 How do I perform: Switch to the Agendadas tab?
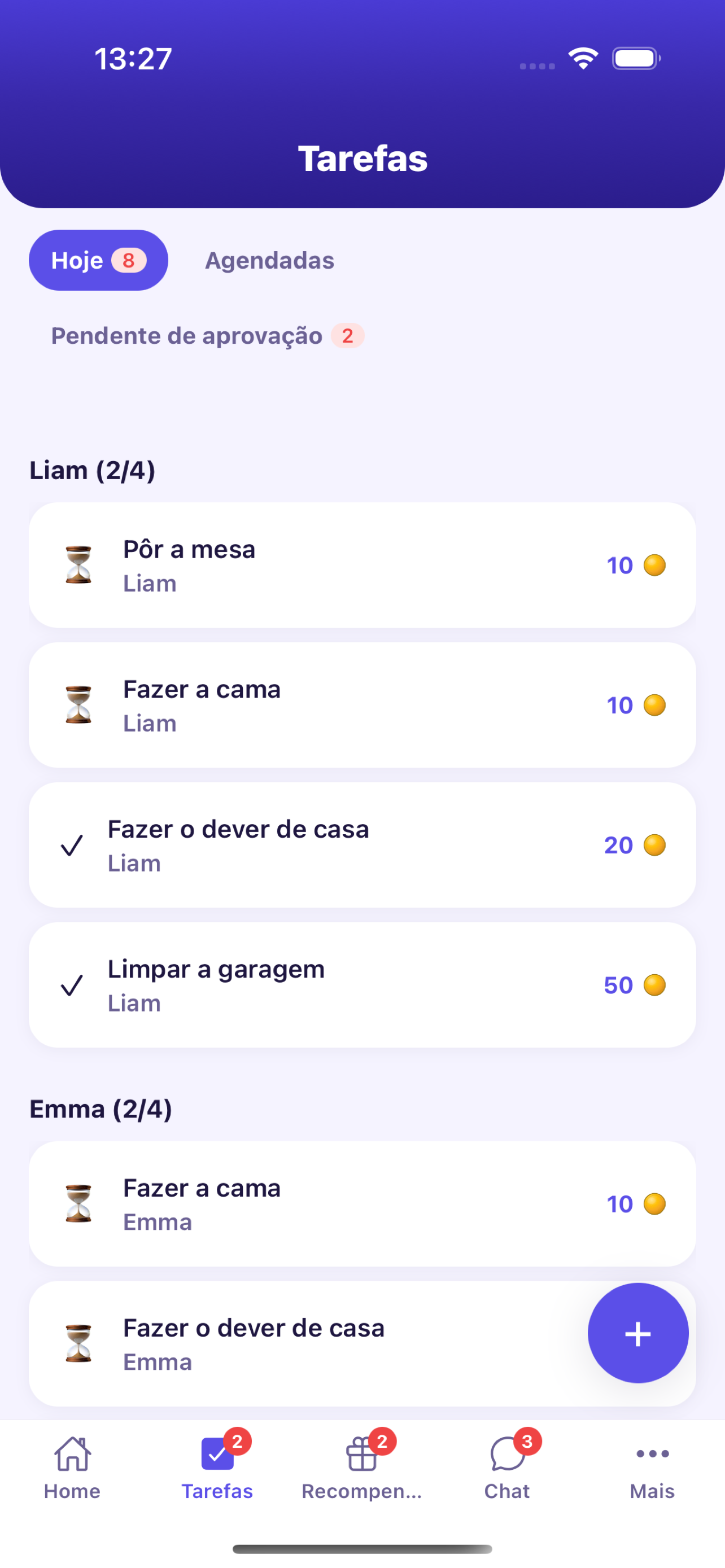pos(269,260)
